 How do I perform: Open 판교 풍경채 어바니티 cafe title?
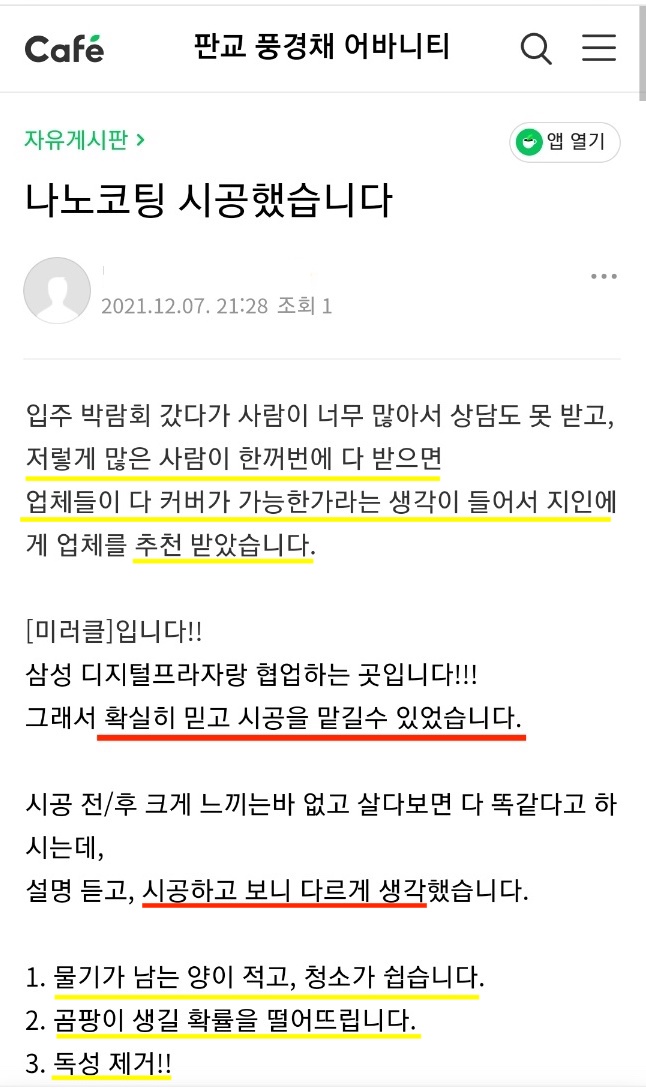click(x=321, y=47)
